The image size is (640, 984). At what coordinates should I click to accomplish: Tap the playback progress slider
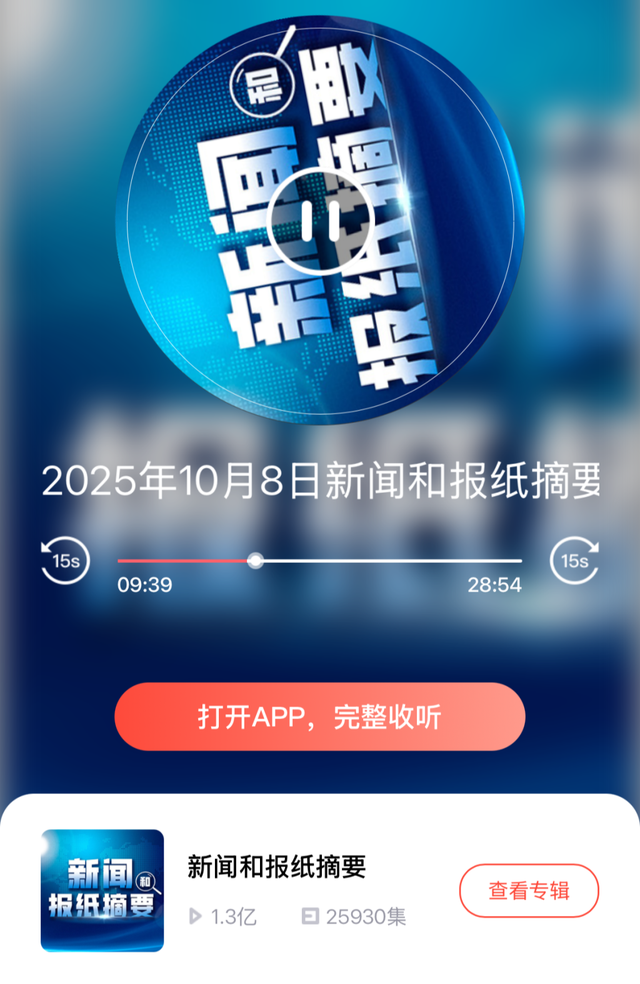[x=256, y=561]
